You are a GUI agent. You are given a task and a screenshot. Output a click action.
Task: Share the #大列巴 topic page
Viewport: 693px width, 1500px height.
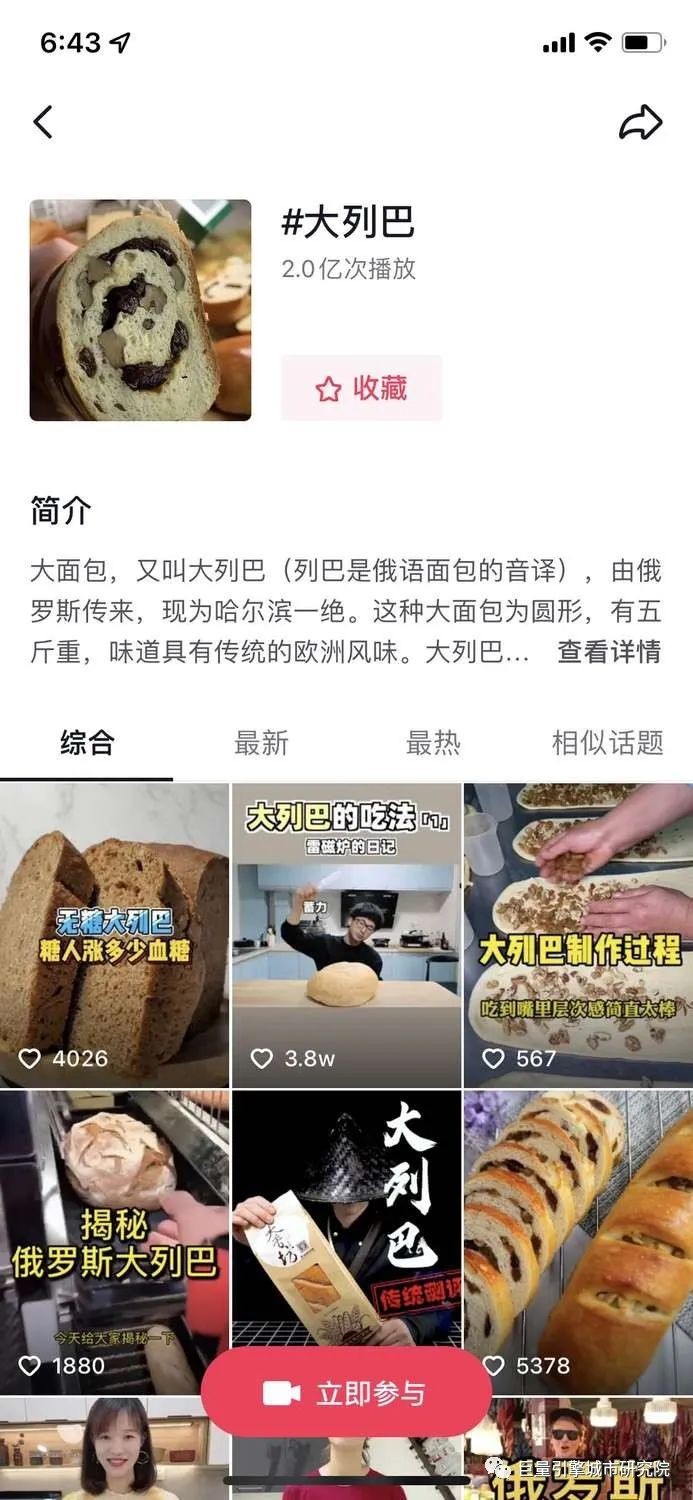[x=641, y=122]
